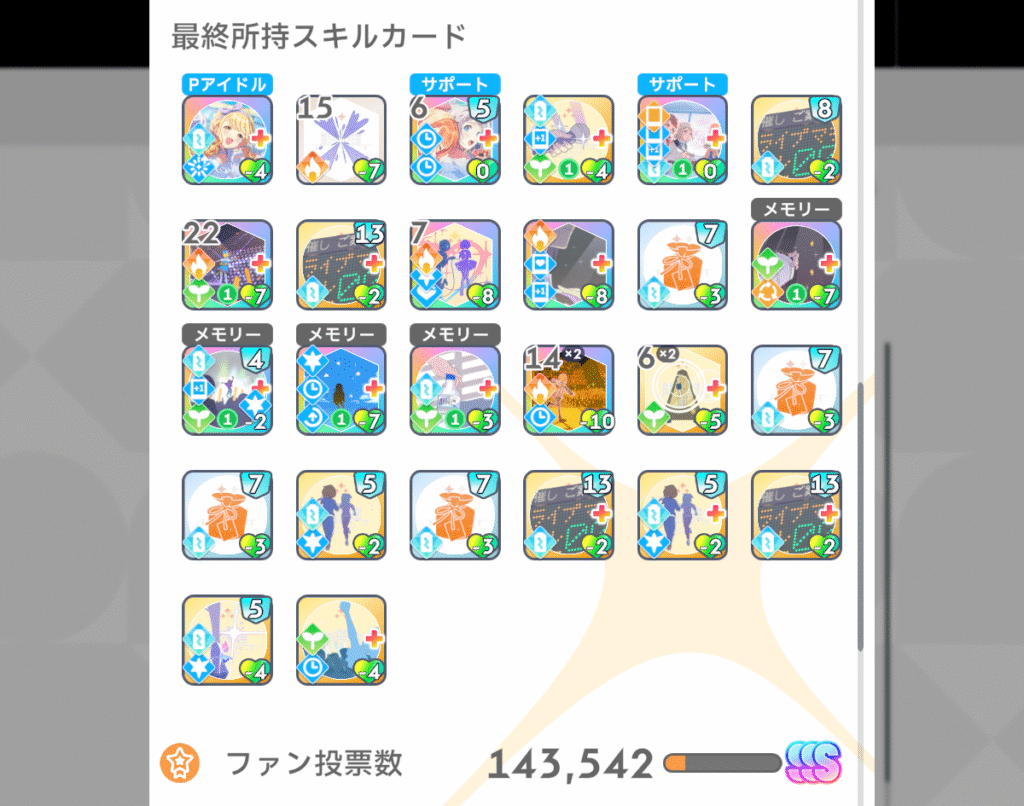This screenshot has width=1024, height=806.
Task: Open the Pアイドル skill card
Action: tap(227, 140)
